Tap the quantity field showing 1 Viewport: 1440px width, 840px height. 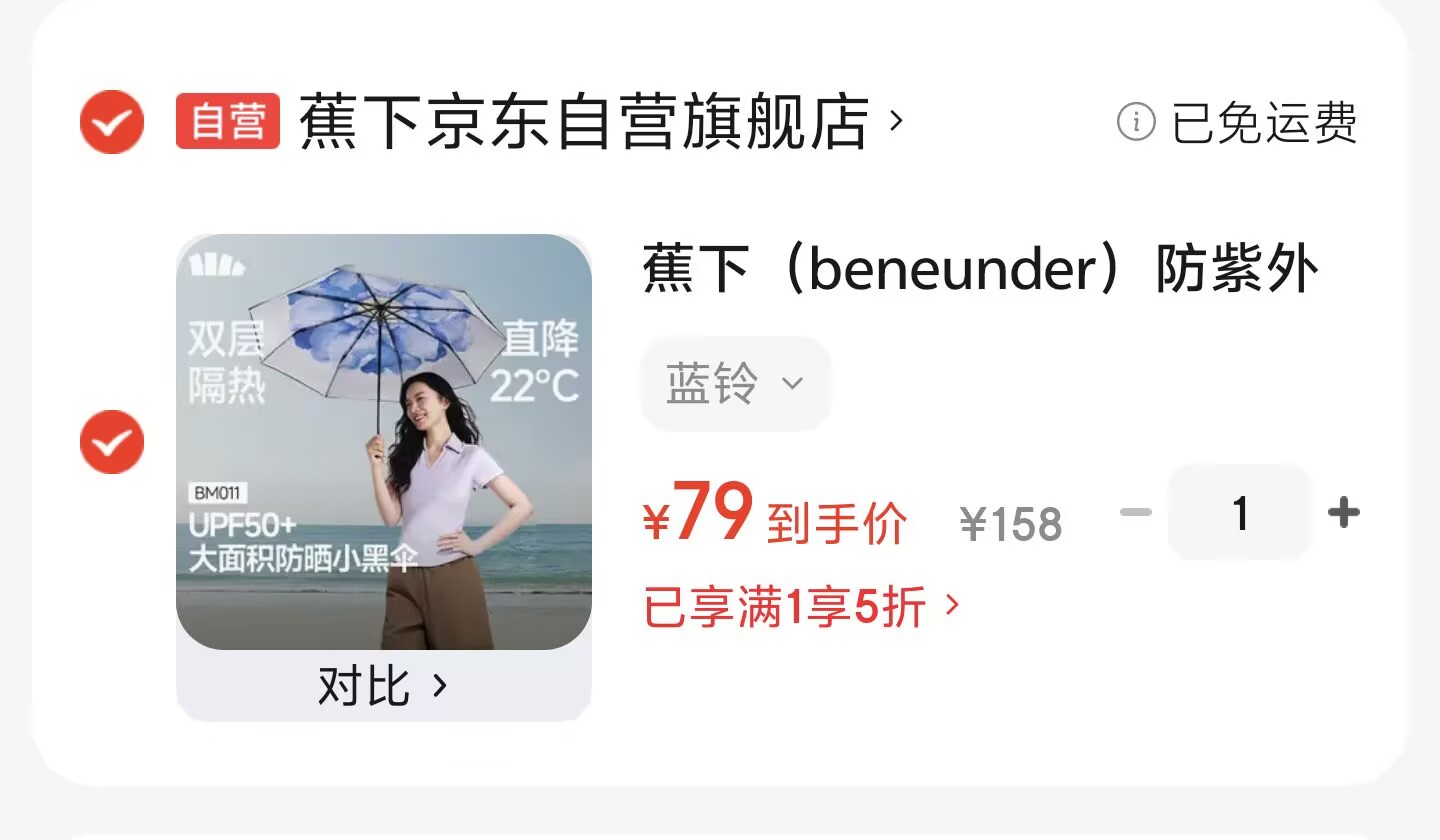(x=1240, y=513)
